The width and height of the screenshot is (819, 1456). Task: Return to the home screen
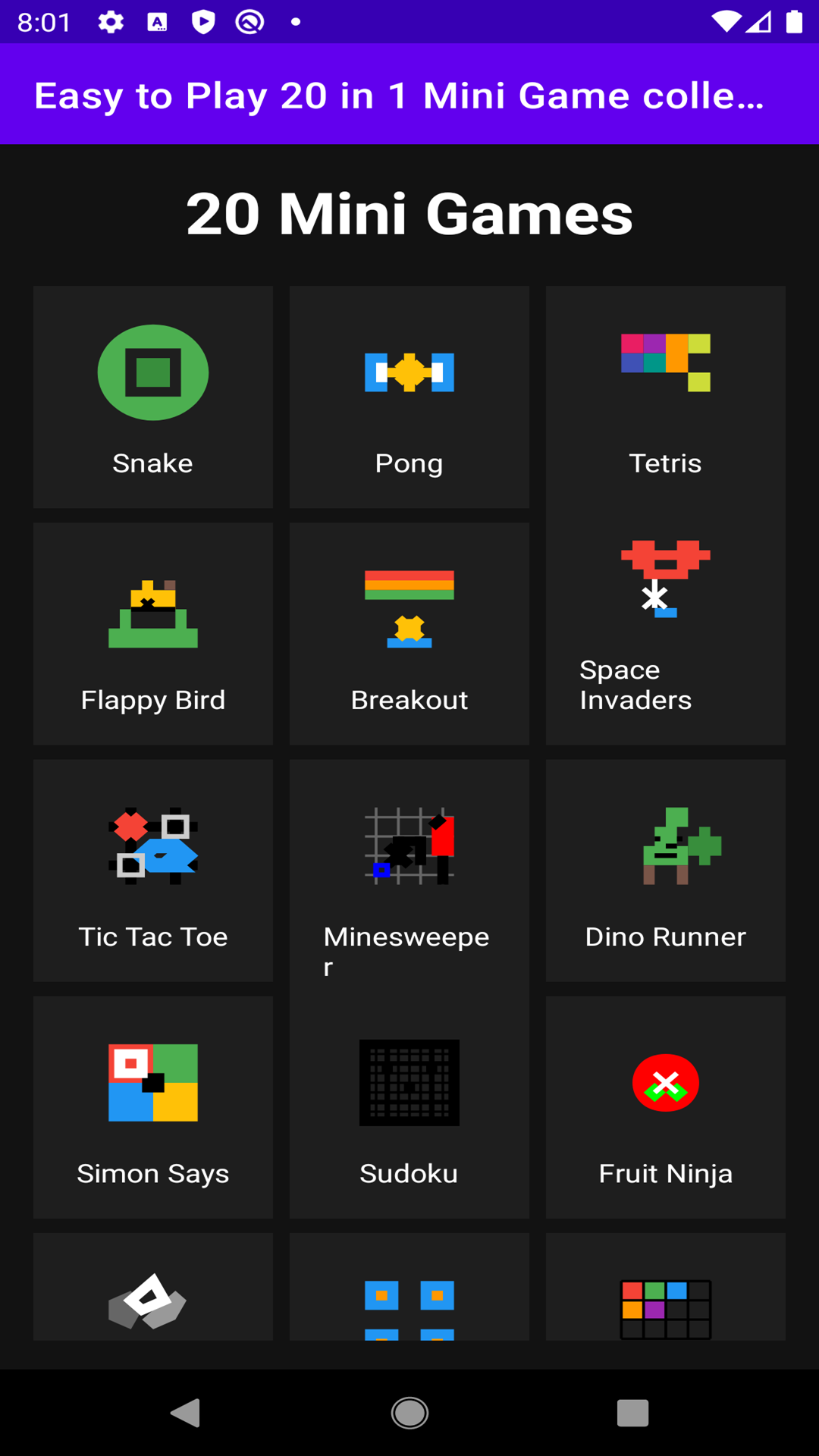409,1413
